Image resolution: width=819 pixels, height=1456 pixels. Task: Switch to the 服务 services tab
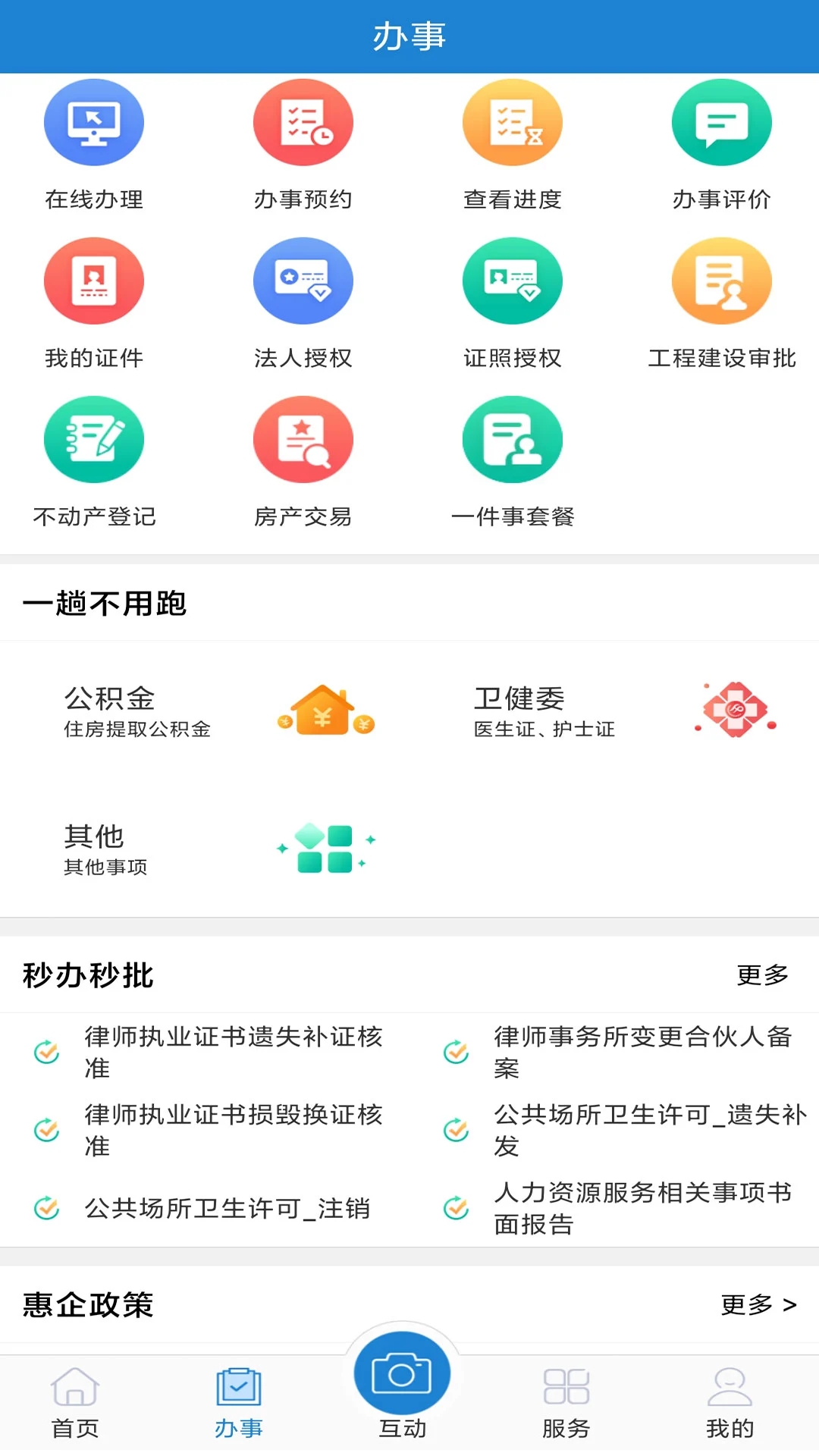(x=564, y=1403)
